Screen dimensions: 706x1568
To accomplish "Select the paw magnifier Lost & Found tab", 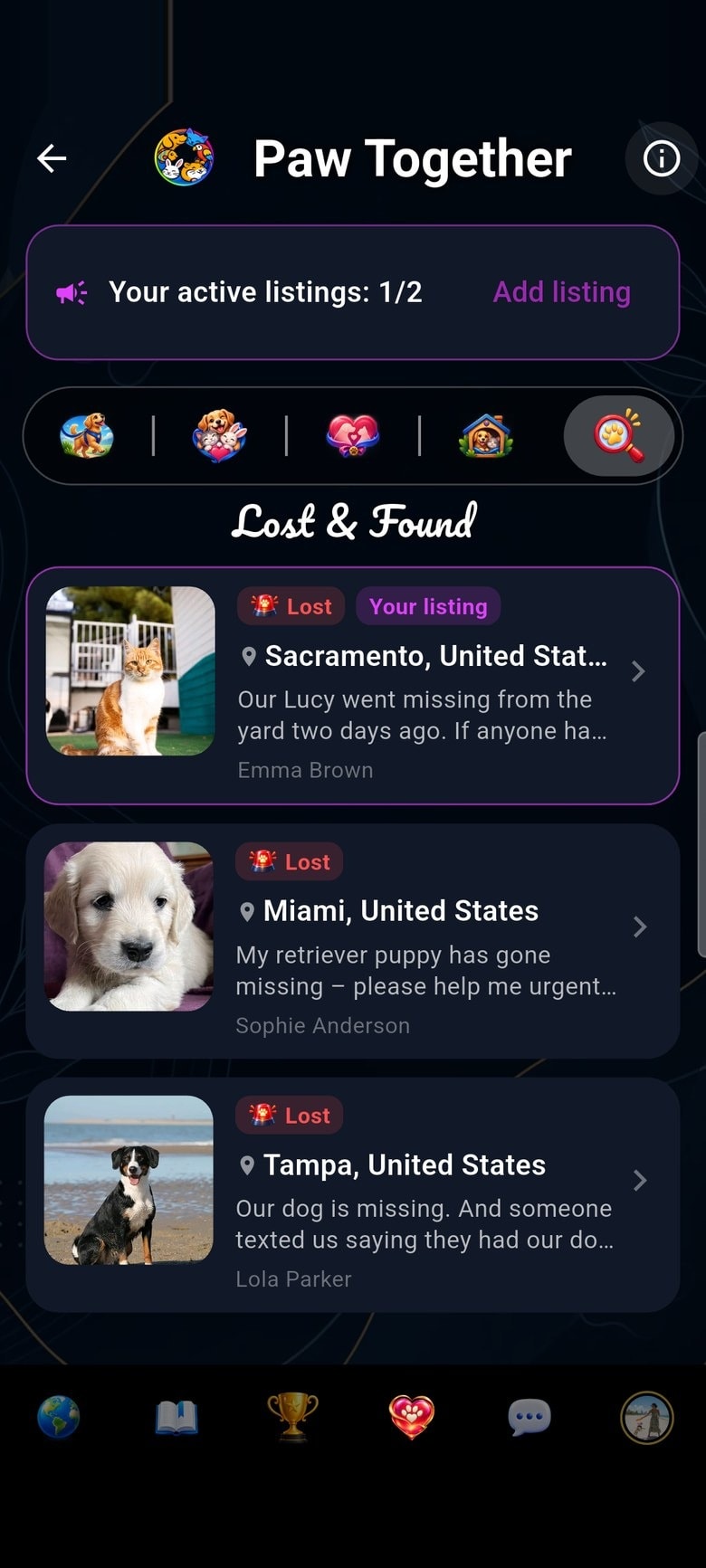I will pos(618,436).
